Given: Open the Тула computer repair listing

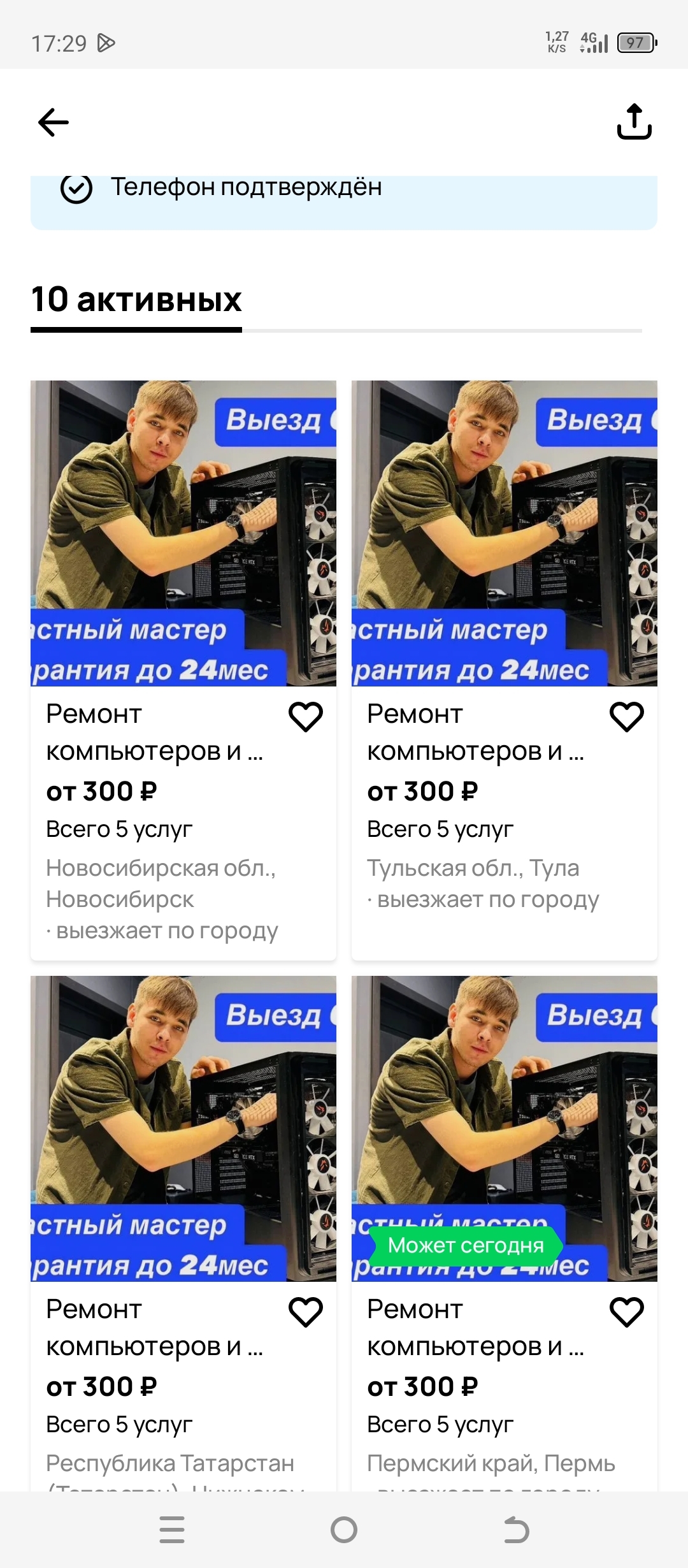Looking at the screenshot, I should 504,534.
